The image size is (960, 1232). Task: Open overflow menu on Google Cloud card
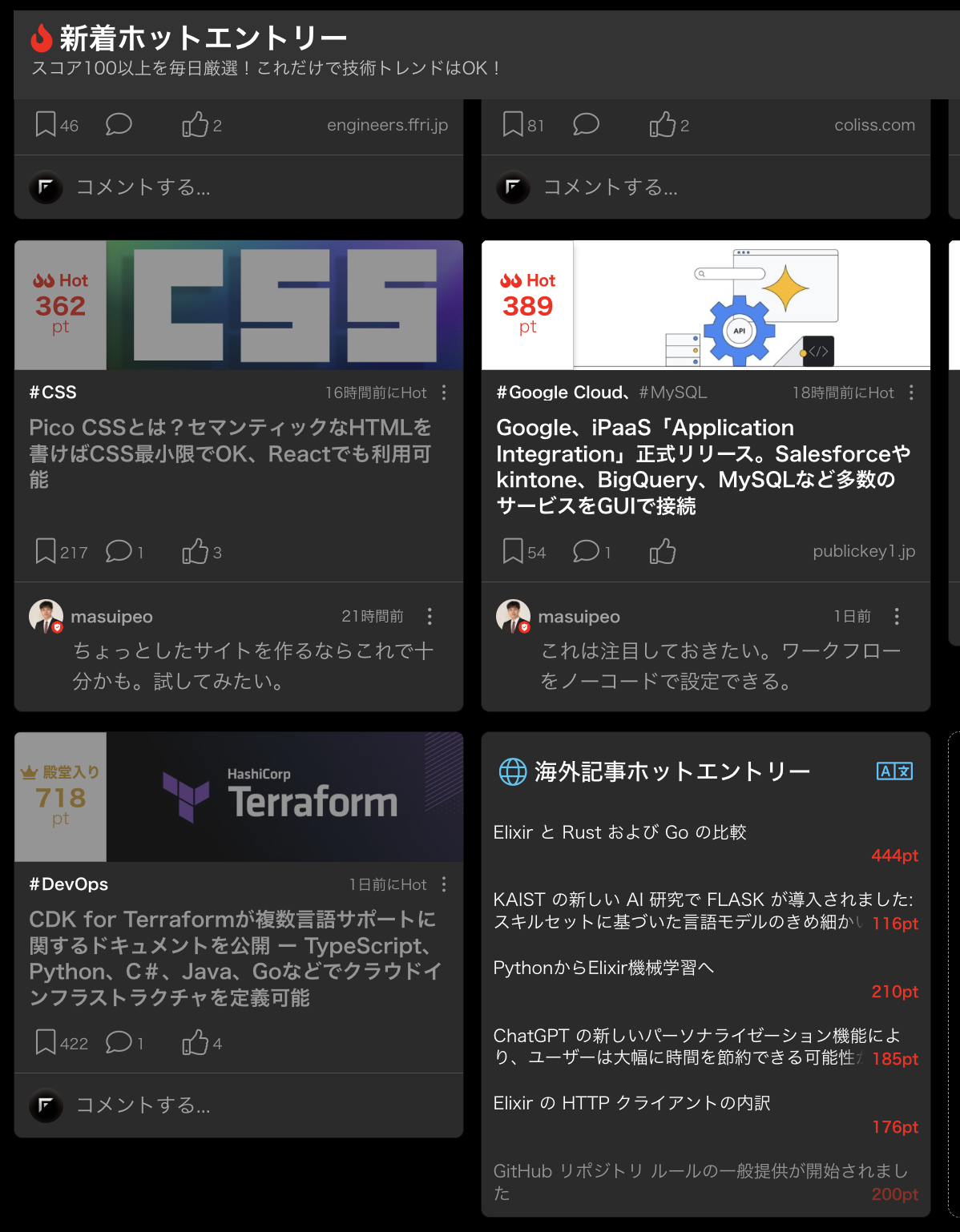(x=911, y=393)
